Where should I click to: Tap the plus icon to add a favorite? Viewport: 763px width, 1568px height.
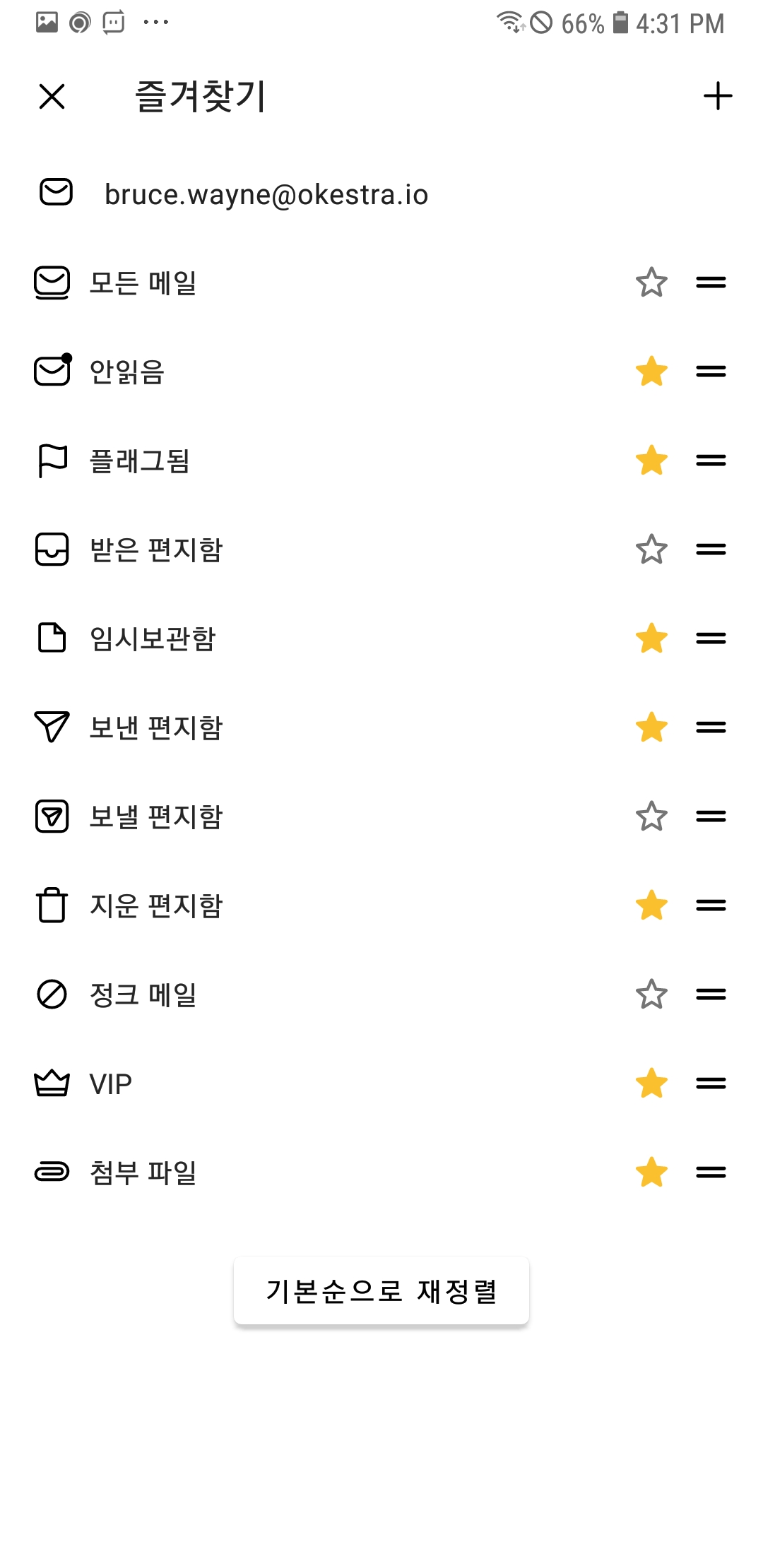(x=718, y=96)
